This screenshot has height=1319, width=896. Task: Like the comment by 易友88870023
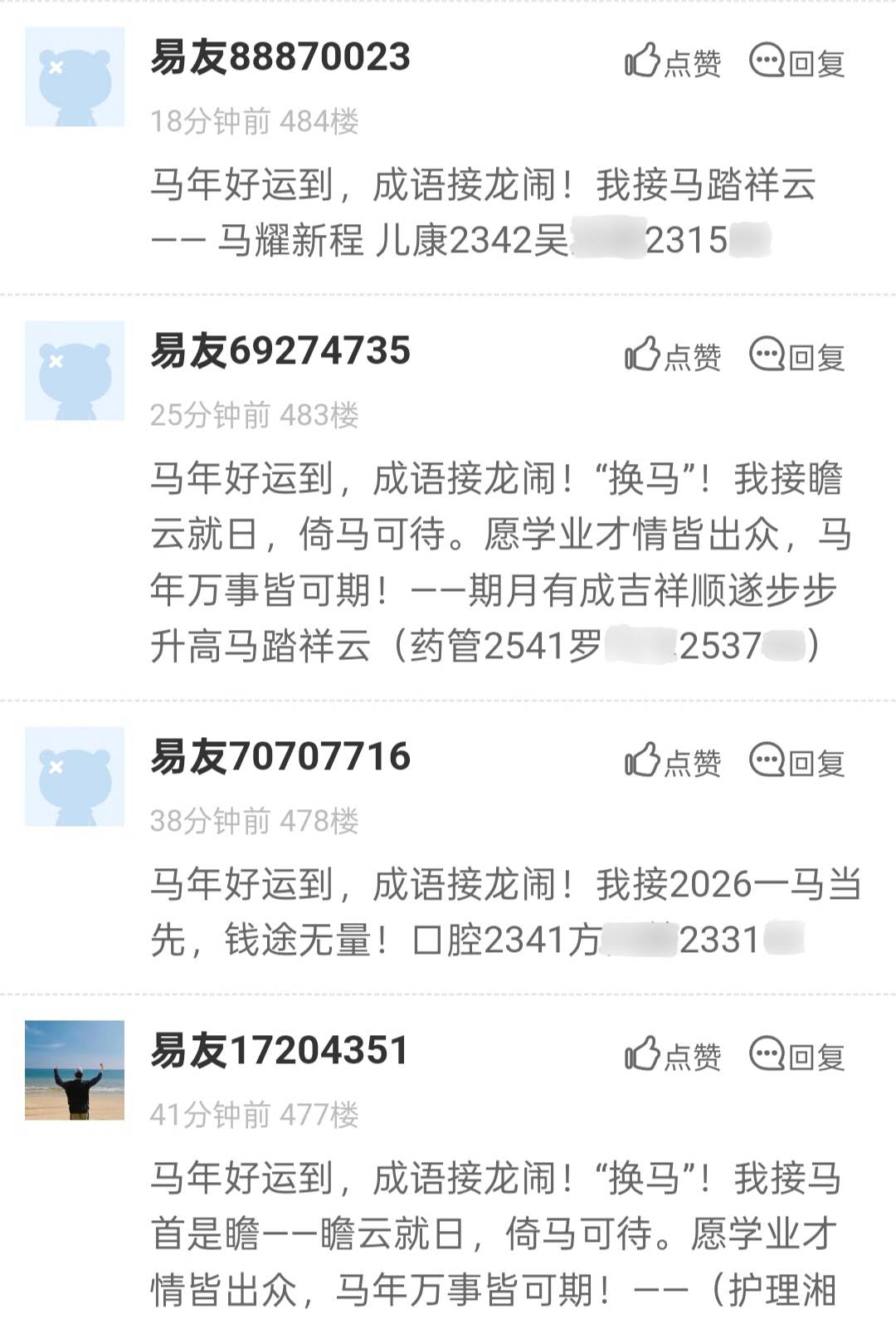pos(672,62)
